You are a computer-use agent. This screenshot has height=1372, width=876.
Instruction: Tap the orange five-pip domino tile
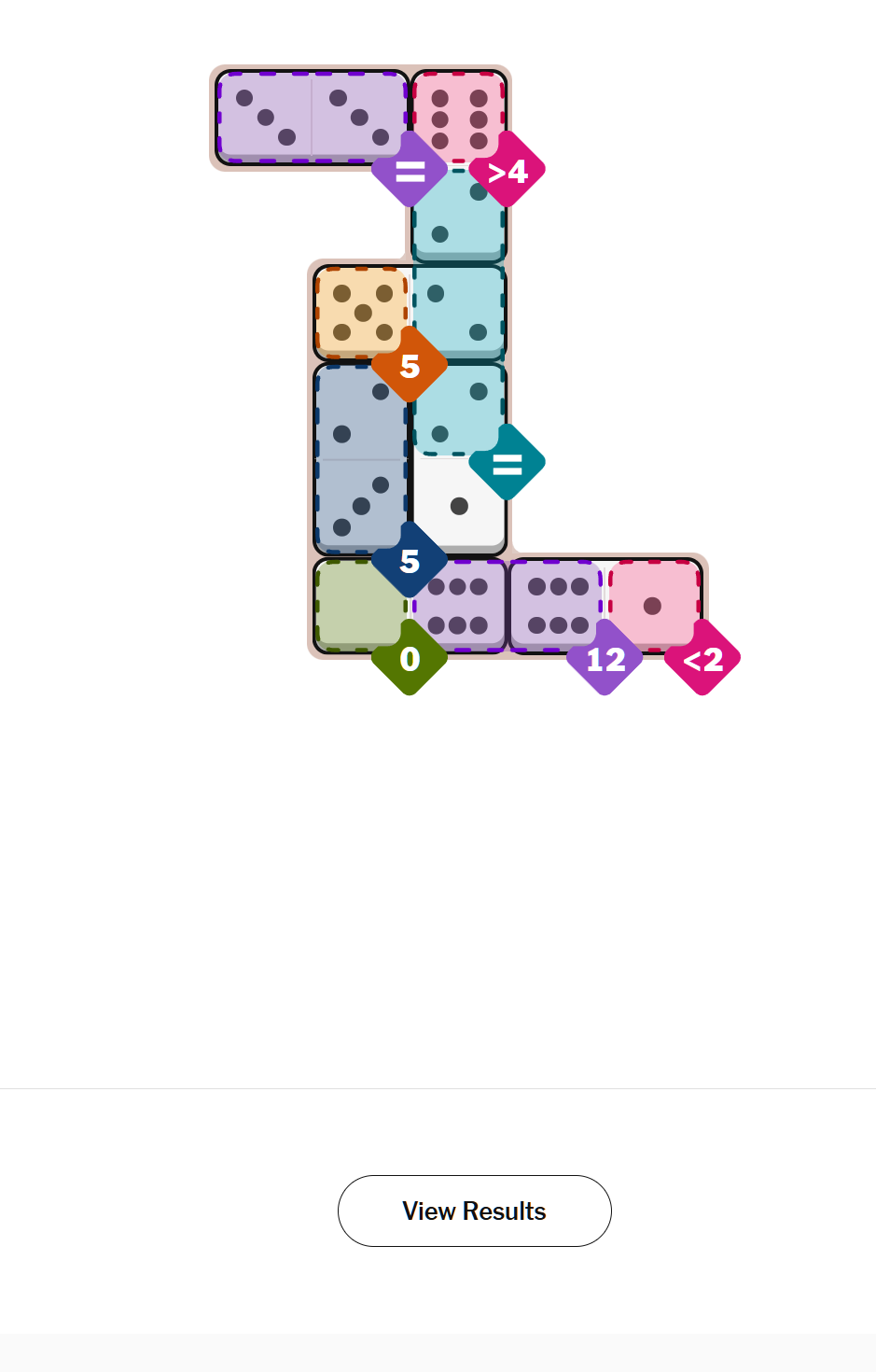pos(362,312)
